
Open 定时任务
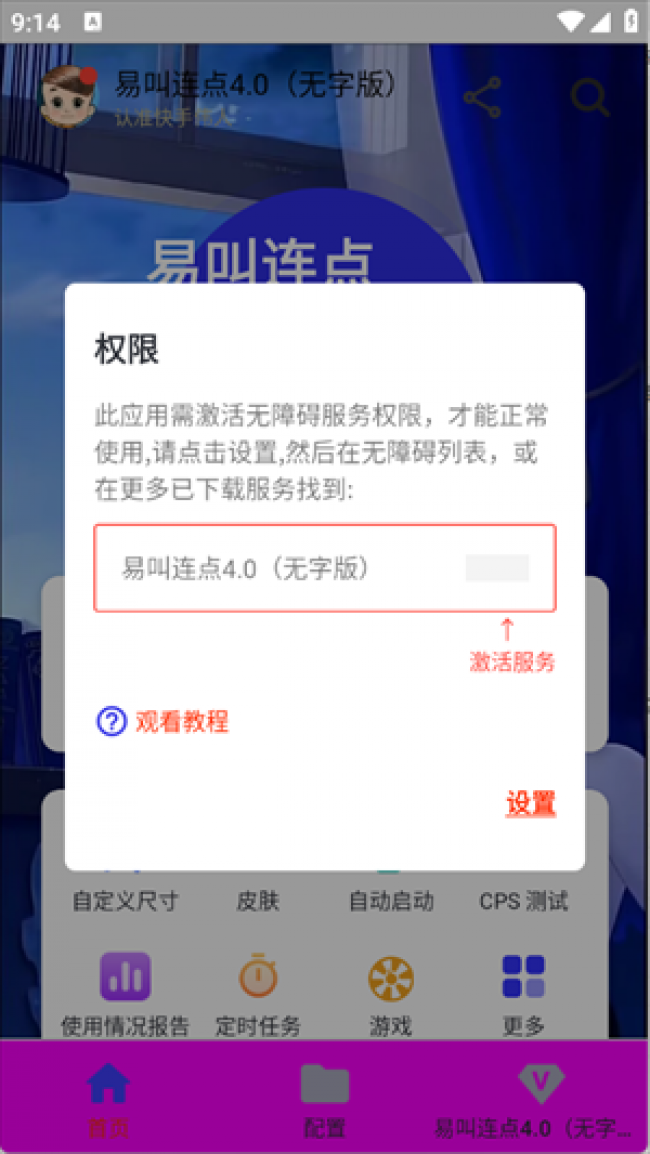tap(258, 992)
